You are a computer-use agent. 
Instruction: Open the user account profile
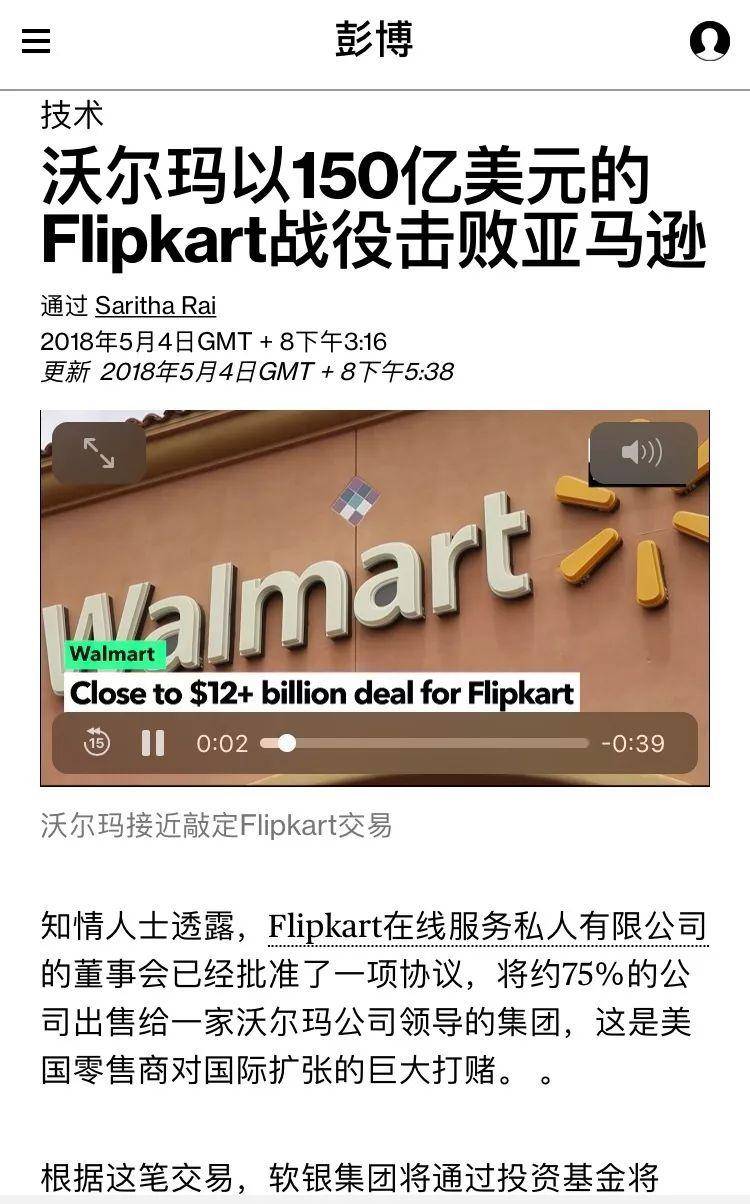coord(710,41)
